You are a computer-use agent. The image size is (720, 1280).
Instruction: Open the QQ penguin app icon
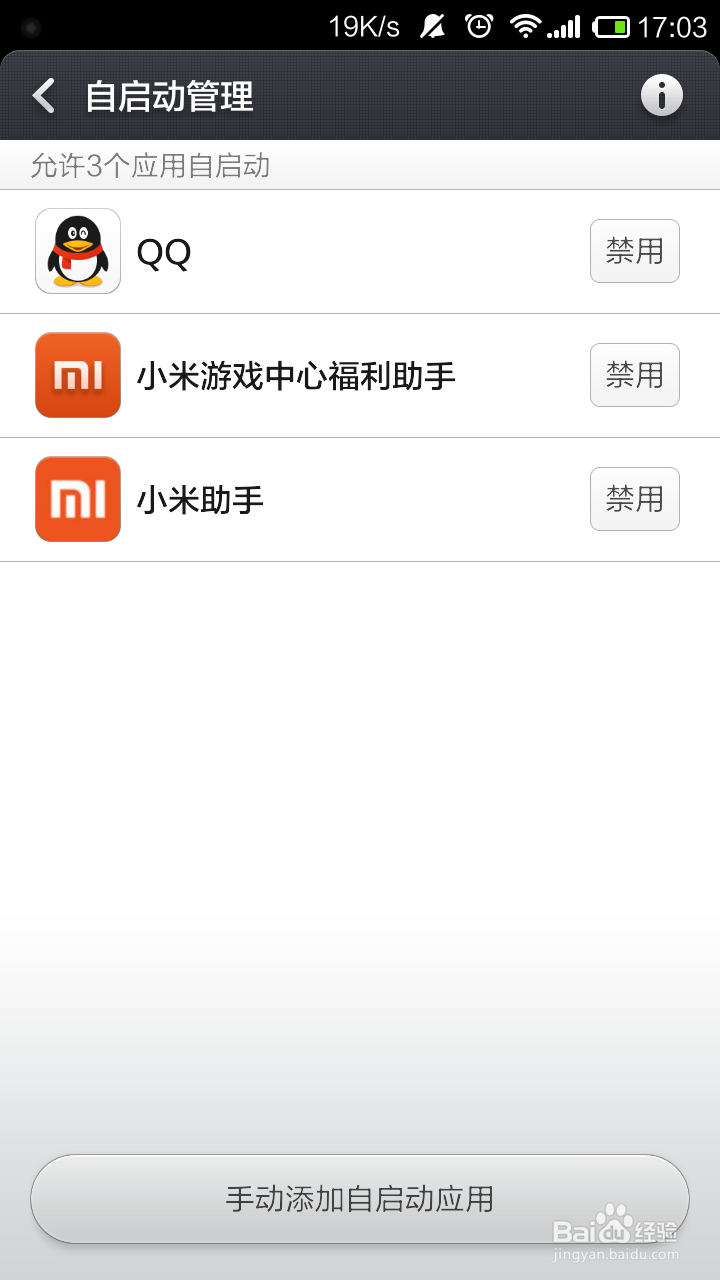point(77,251)
